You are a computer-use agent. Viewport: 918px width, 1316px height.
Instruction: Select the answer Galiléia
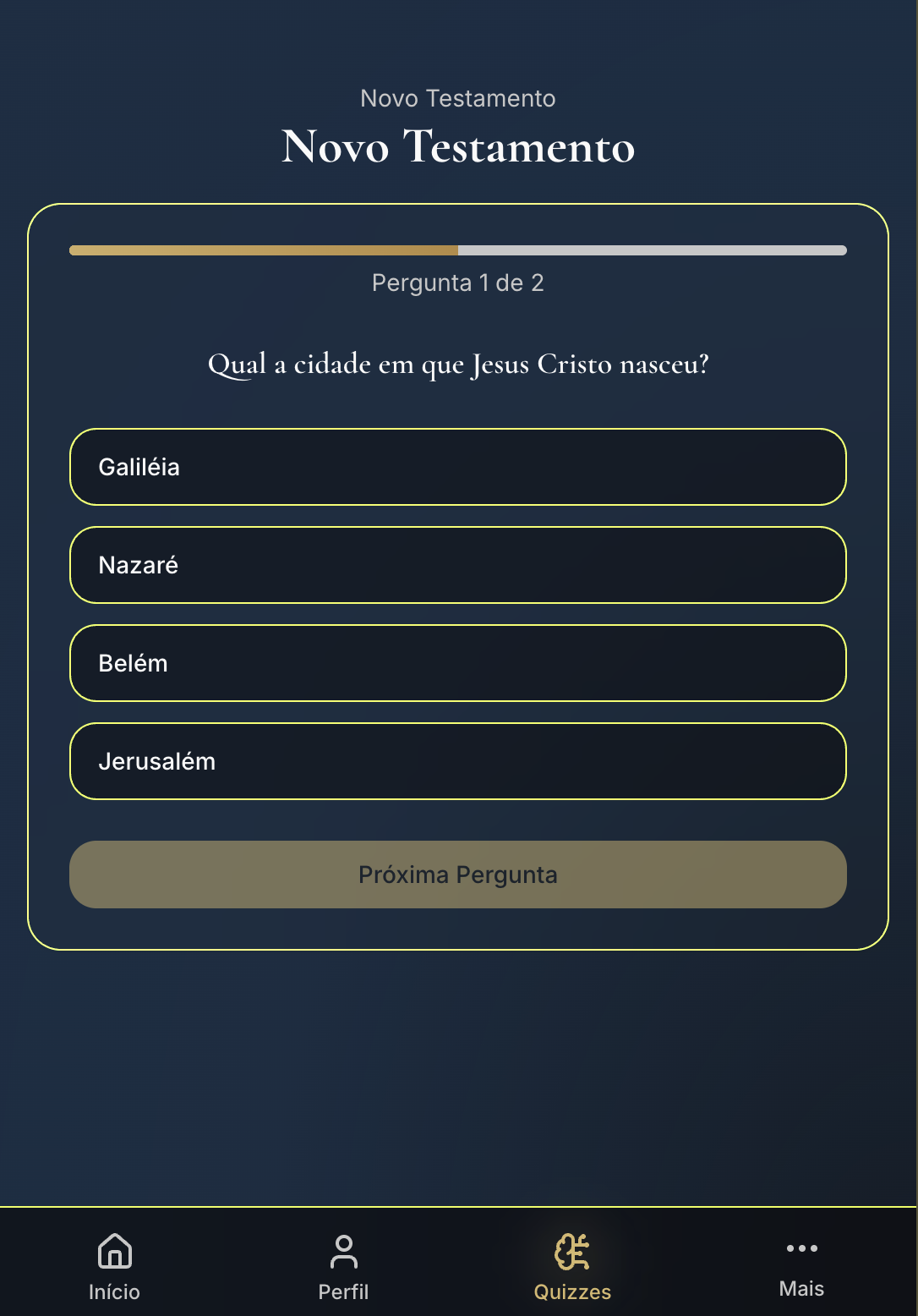457,467
